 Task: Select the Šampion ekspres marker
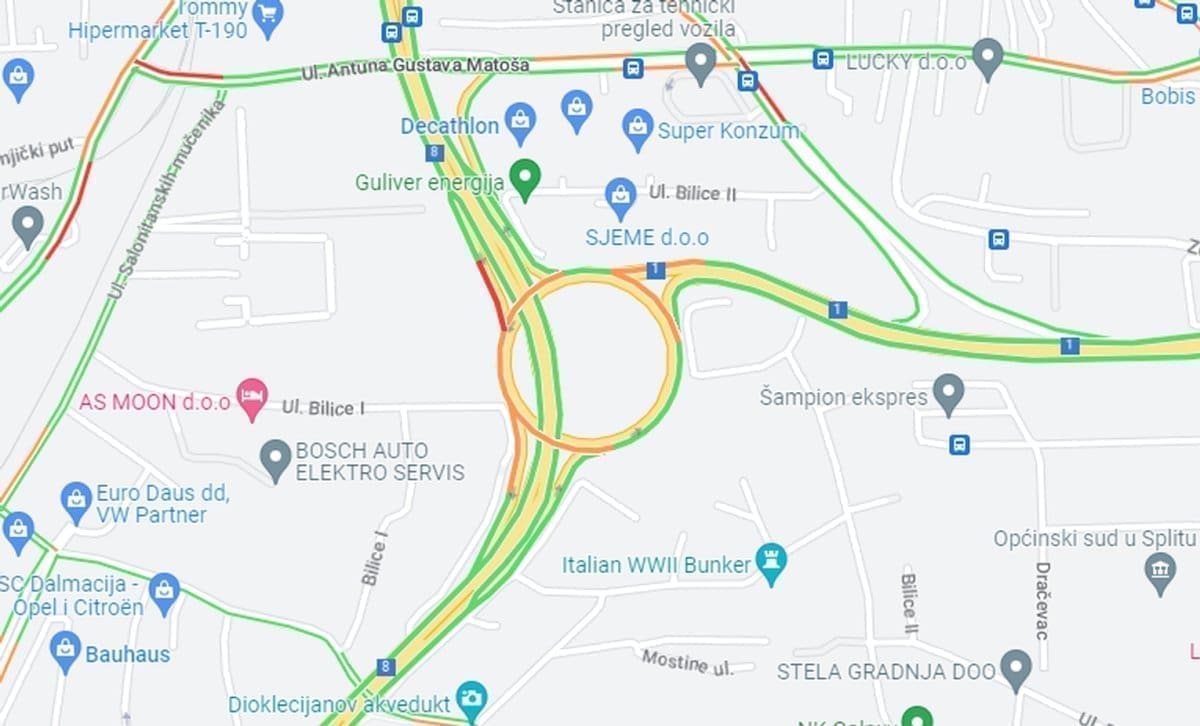click(x=947, y=394)
